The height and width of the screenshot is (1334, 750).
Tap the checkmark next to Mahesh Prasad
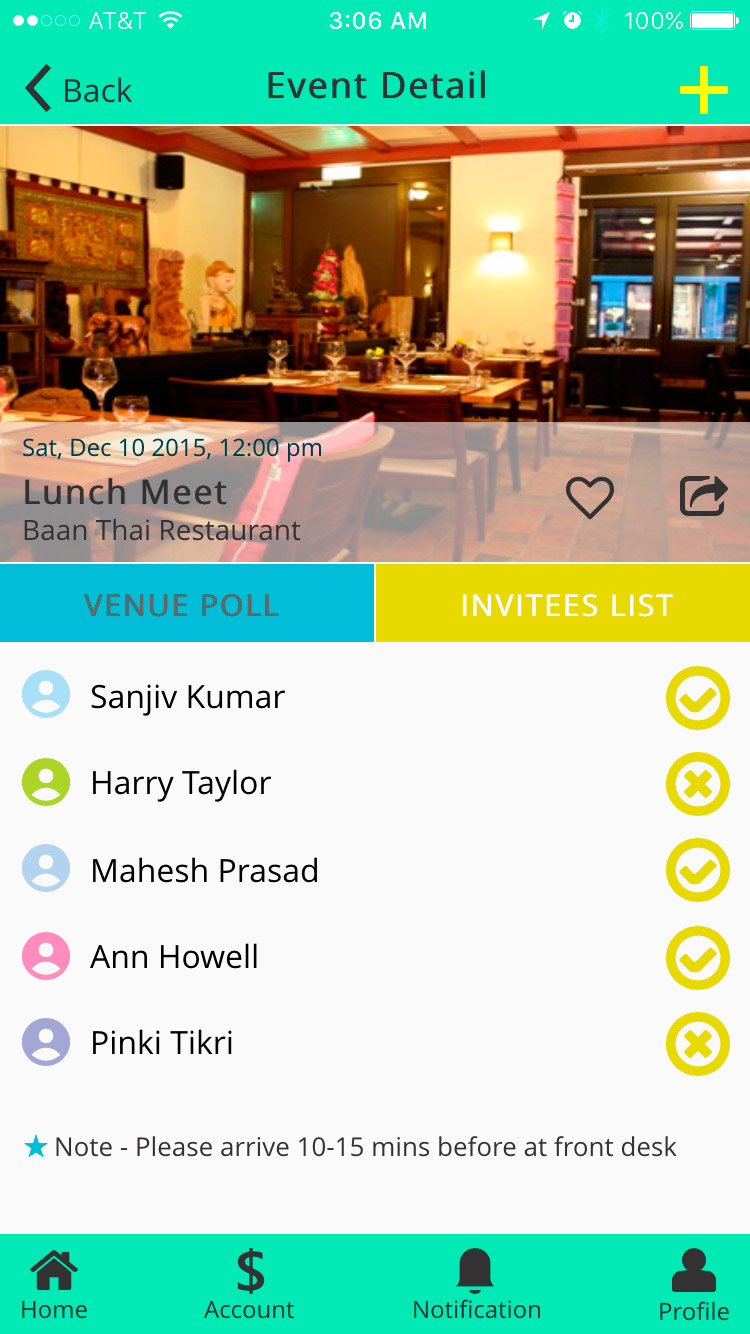click(697, 871)
